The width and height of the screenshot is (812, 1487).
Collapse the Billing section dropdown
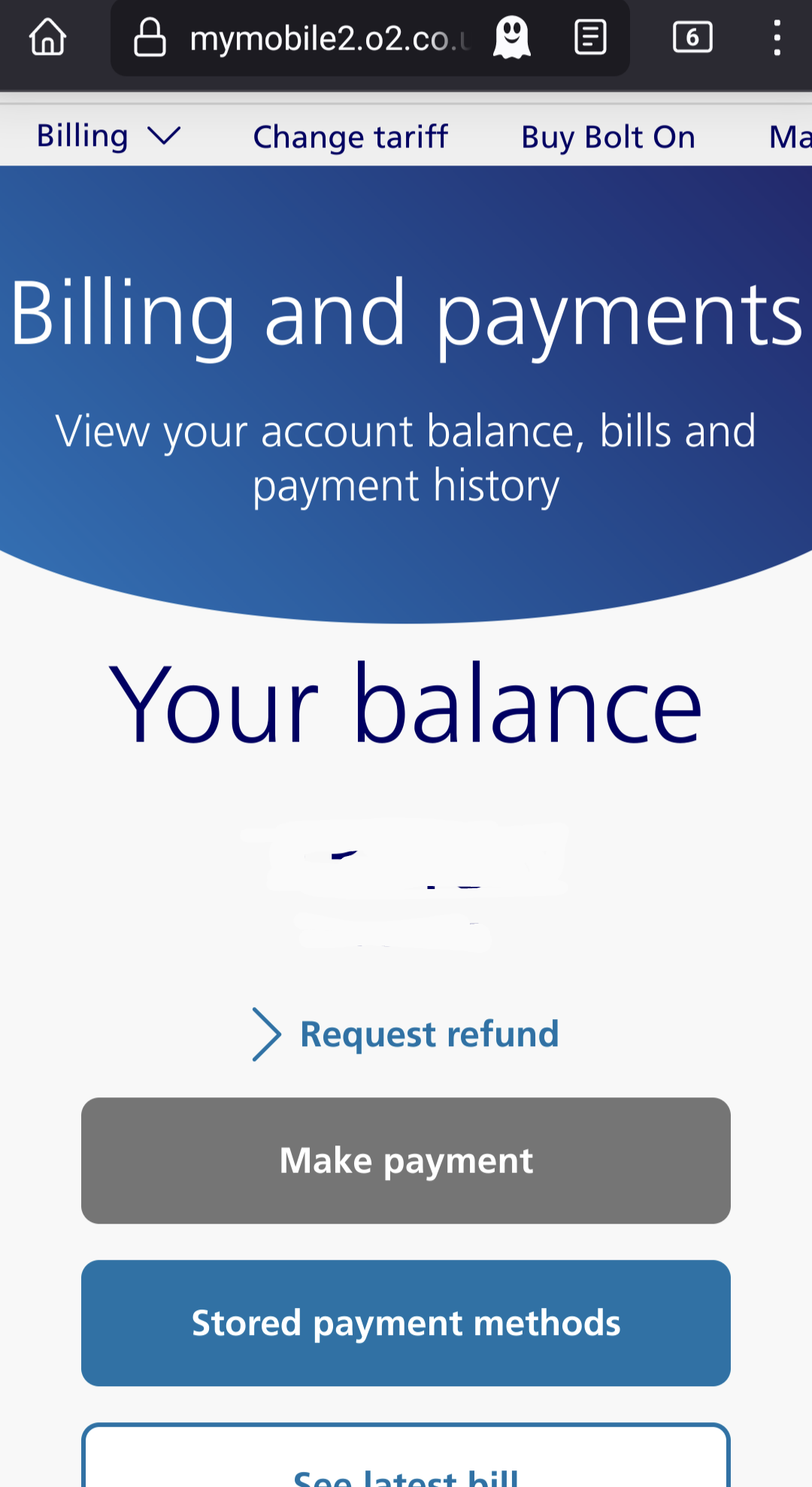click(108, 136)
